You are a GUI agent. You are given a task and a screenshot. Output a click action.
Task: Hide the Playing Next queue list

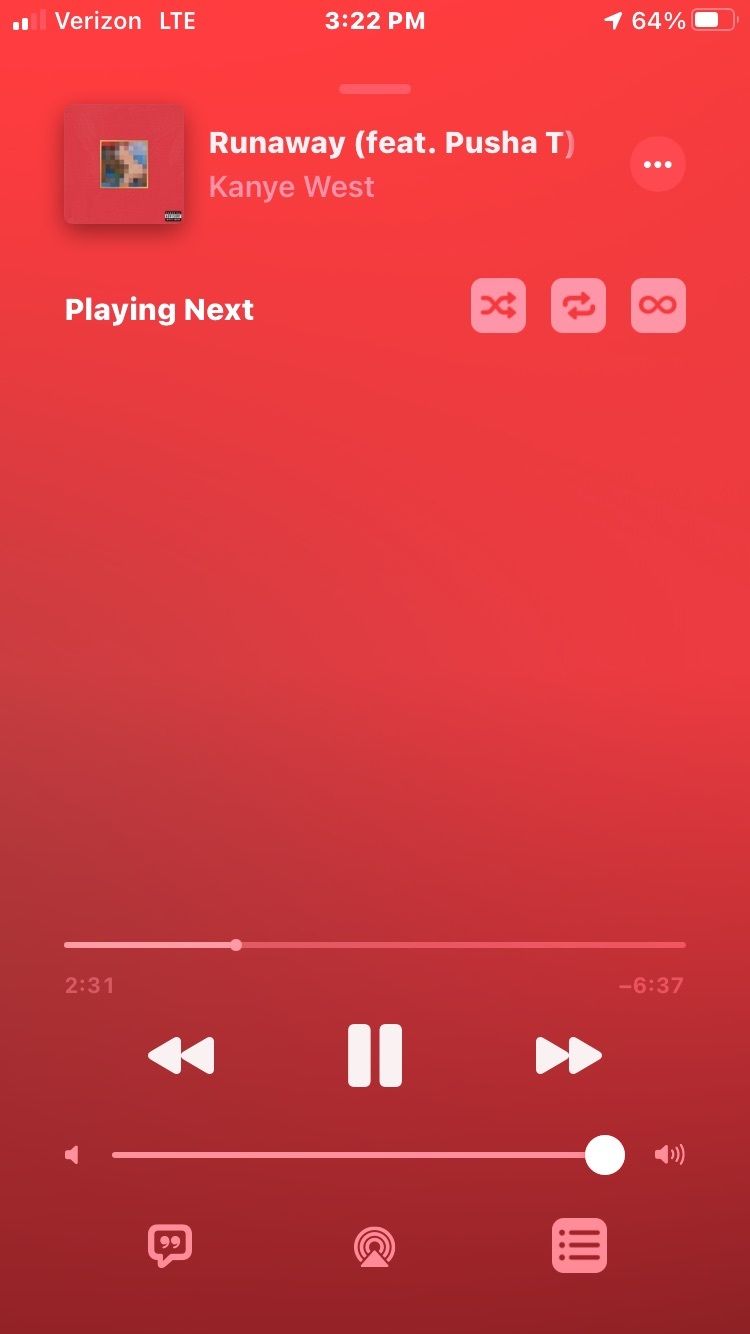[580, 1245]
